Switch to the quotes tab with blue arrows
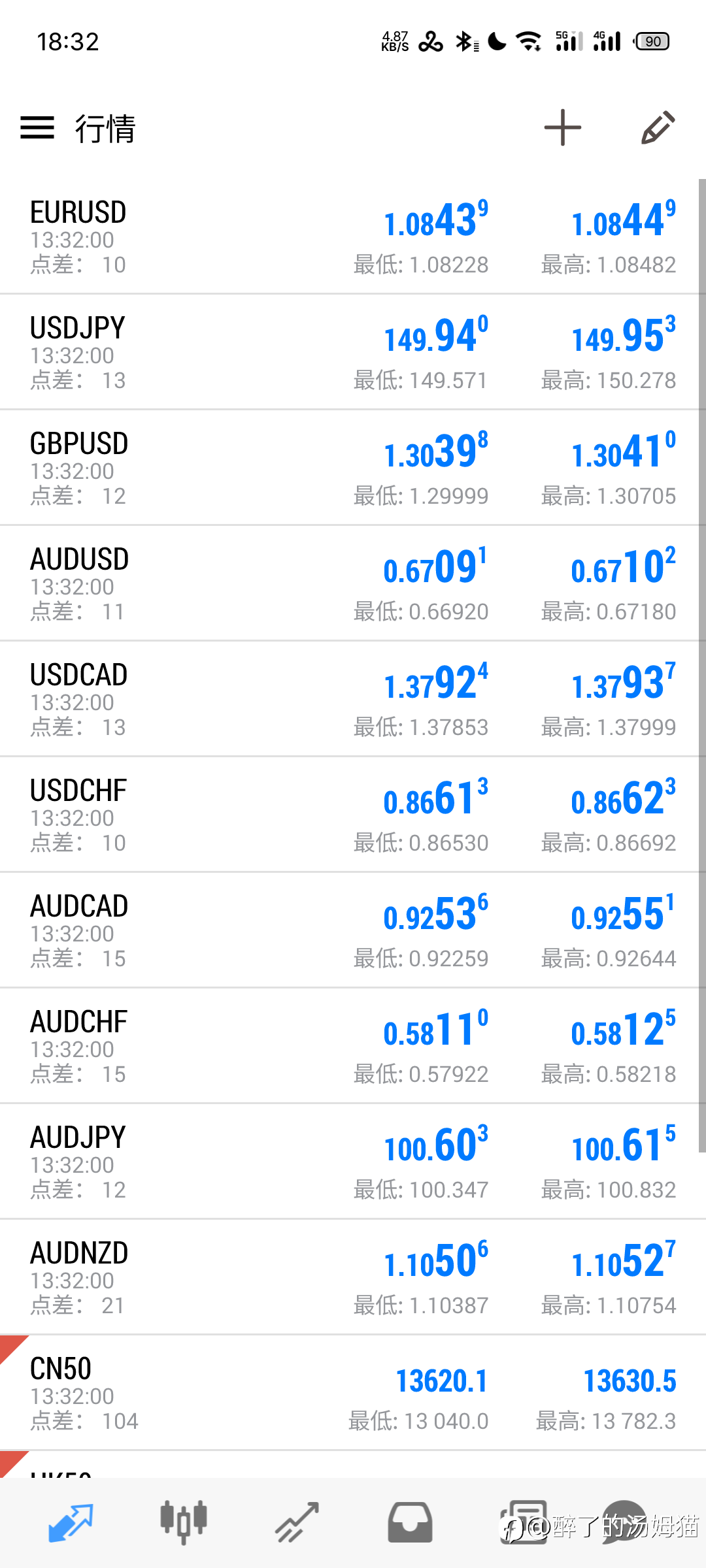 (x=71, y=1522)
